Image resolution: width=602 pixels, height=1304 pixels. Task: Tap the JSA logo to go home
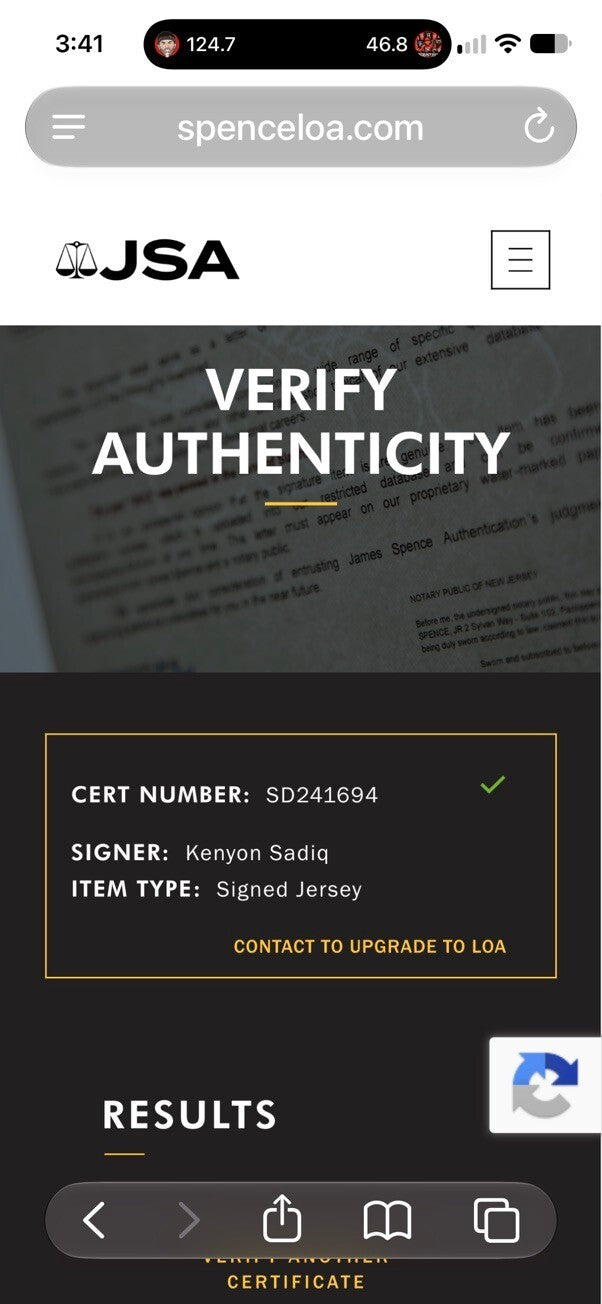click(148, 260)
